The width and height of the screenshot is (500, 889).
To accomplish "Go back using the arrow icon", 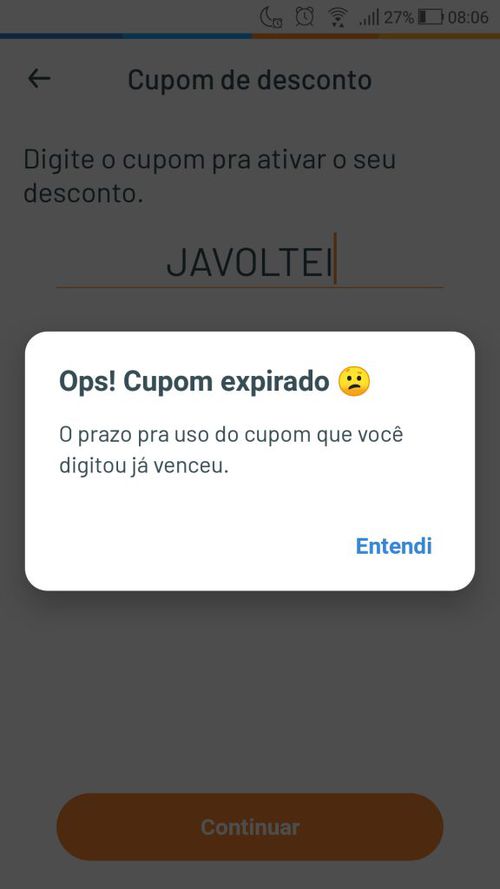I will point(39,78).
